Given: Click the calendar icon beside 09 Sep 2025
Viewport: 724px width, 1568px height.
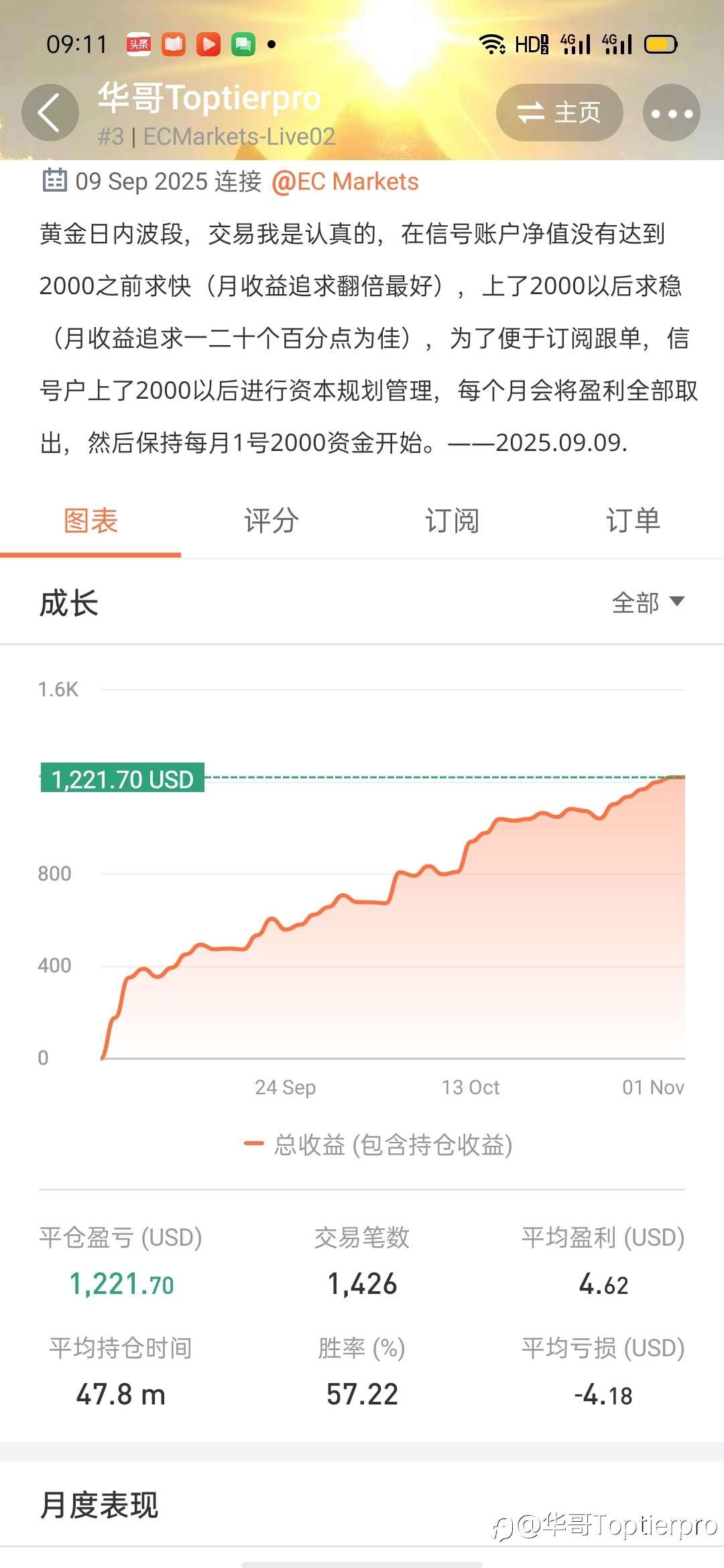Looking at the screenshot, I should coord(55,181).
